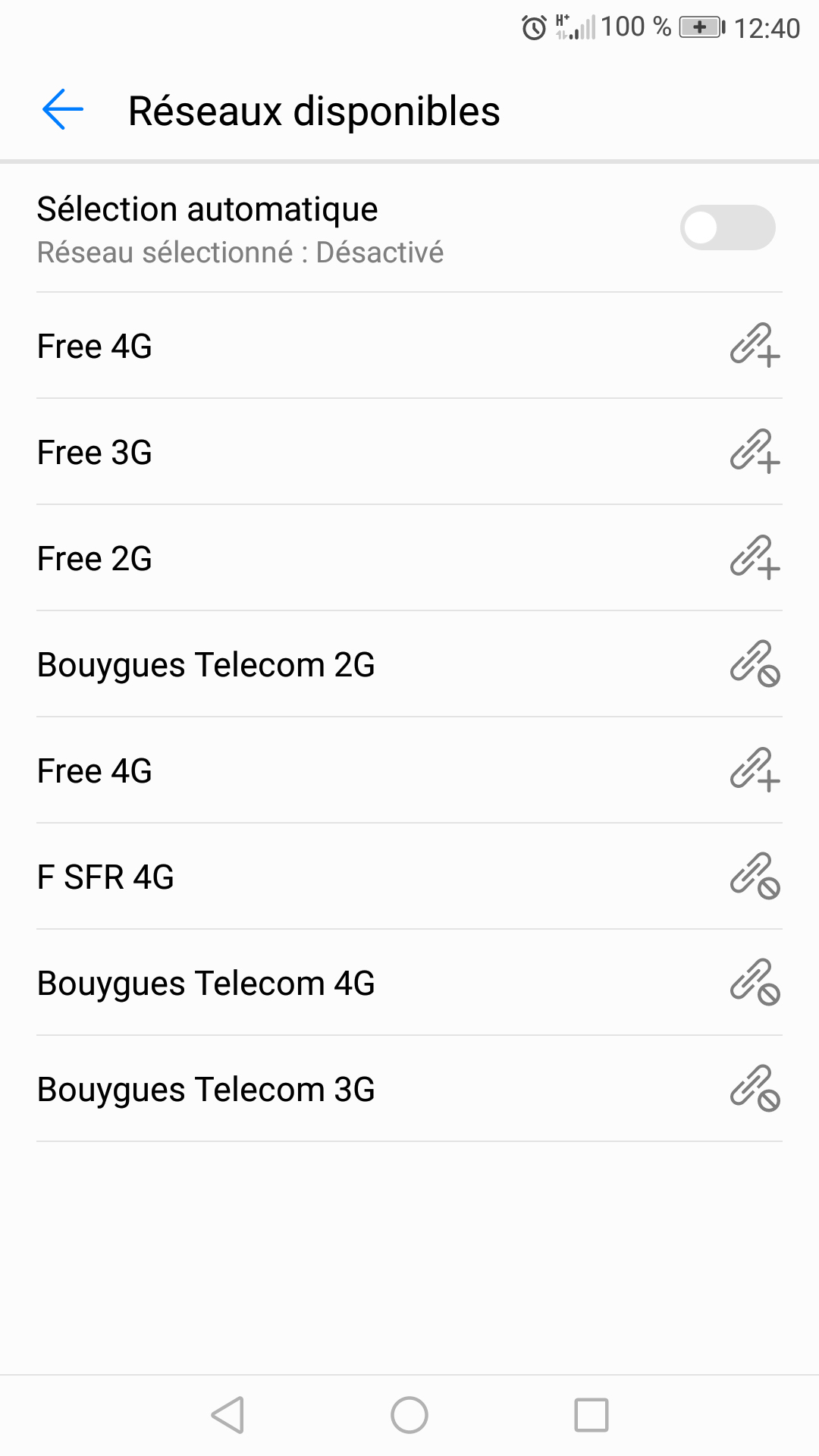
Task: Pick Bouygues Telecom 4G network
Action: (409, 983)
